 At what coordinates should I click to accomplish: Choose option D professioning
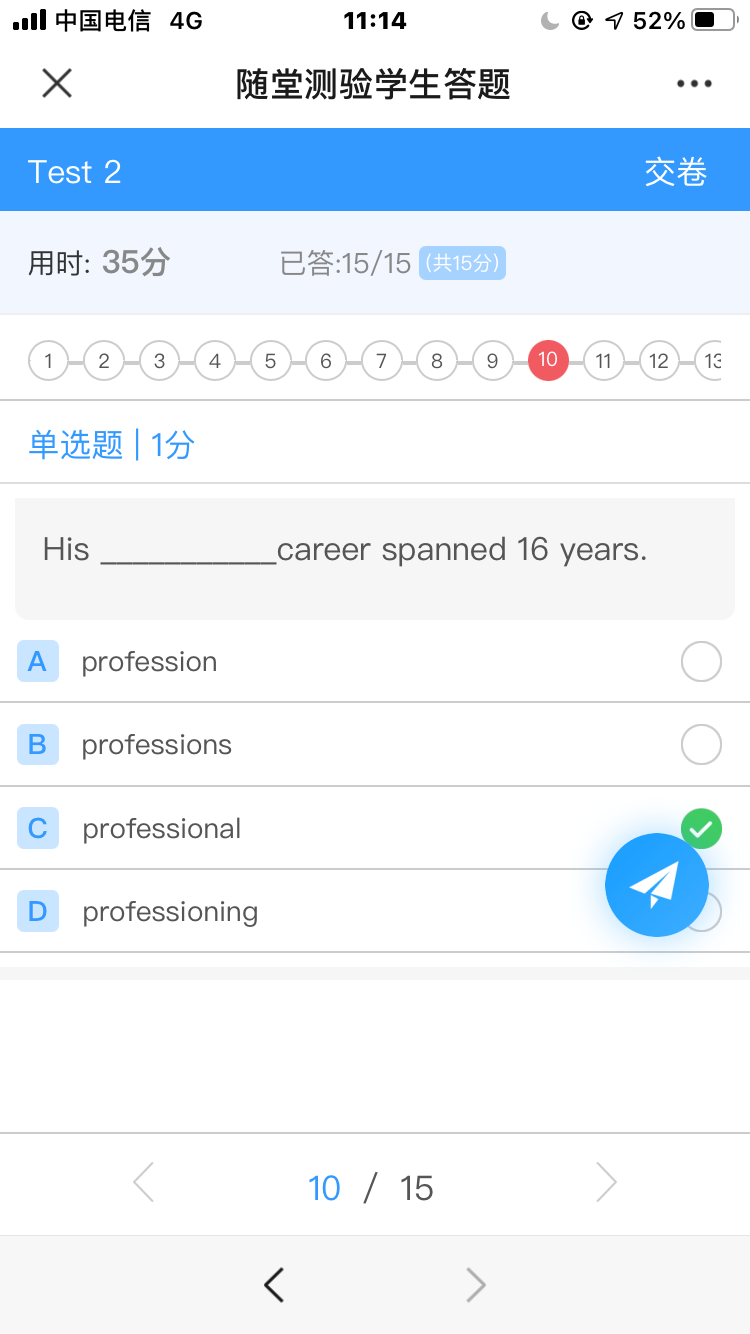click(375, 911)
